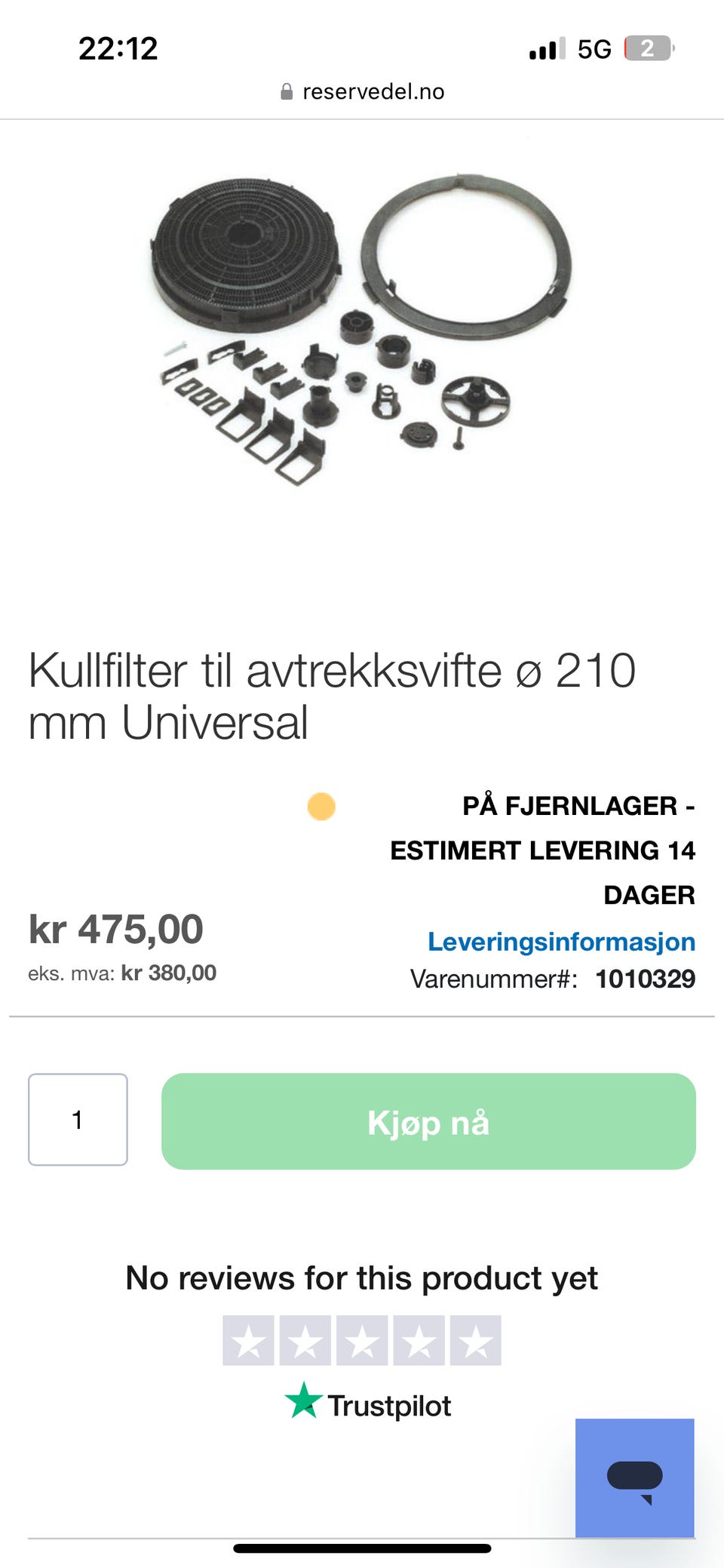The height and width of the screenshot is (1568, 724).
Task: Select the first Trustpilot rating star
Action: 250,1340
